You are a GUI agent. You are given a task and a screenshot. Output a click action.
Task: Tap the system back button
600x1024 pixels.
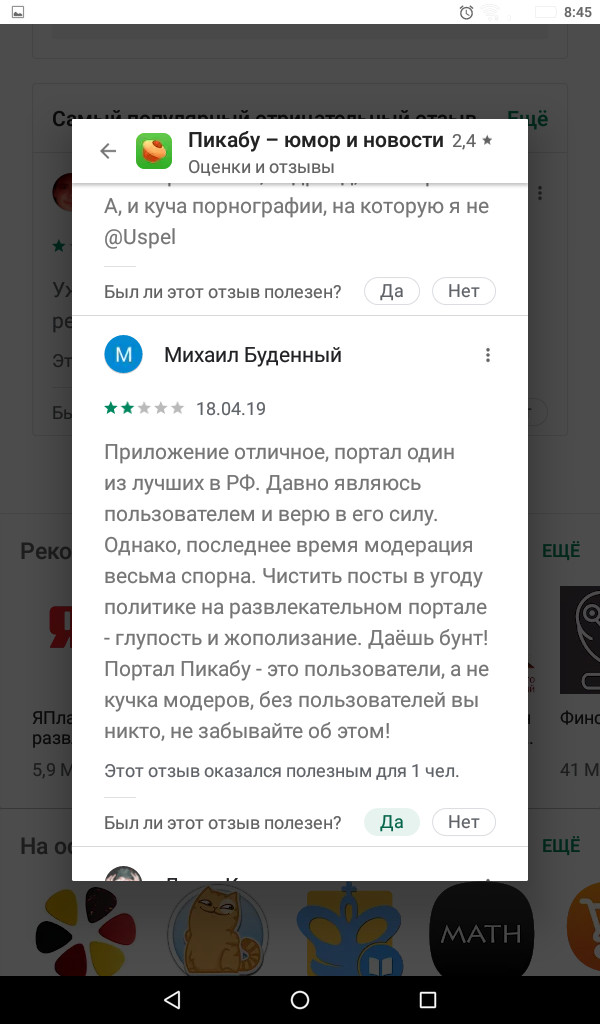(172, 1000)
